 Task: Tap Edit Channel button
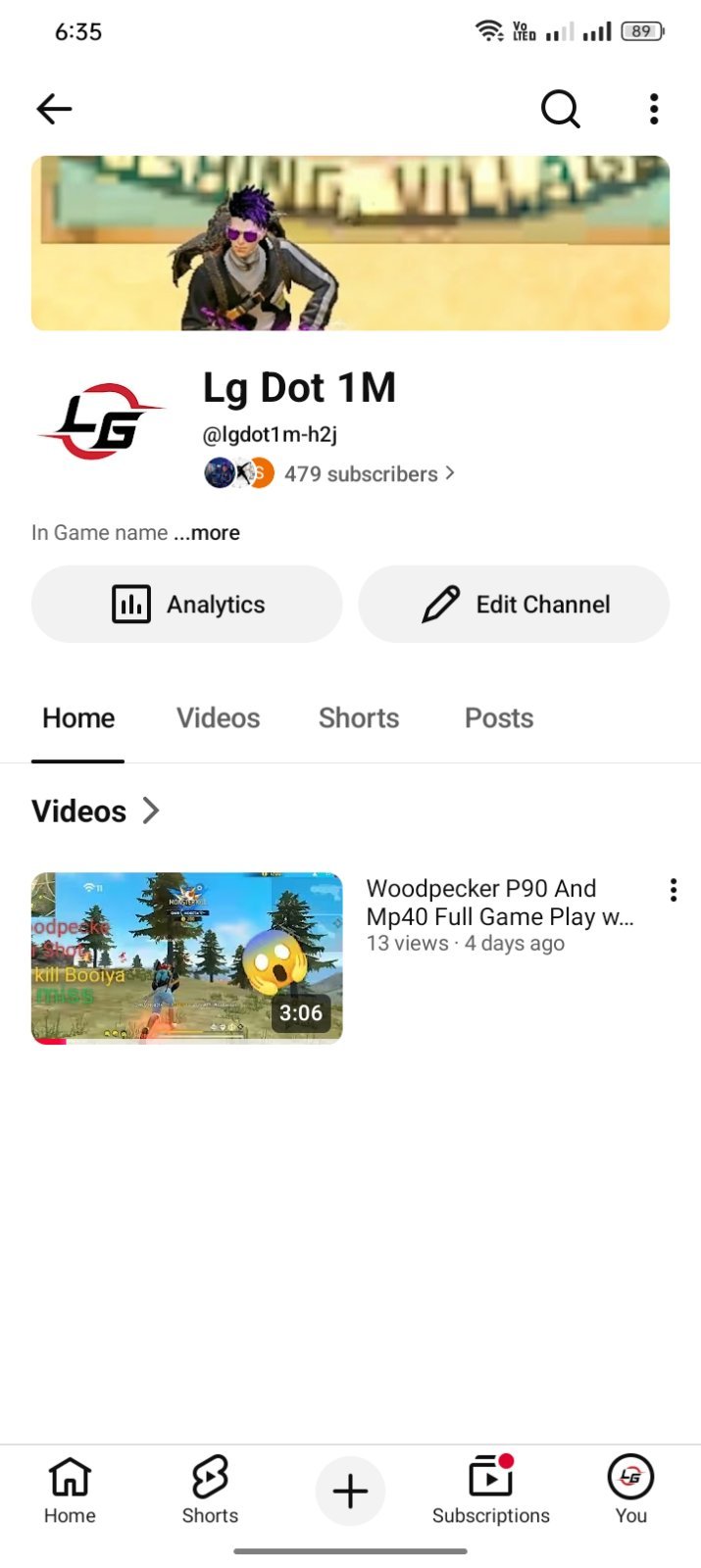514,604
